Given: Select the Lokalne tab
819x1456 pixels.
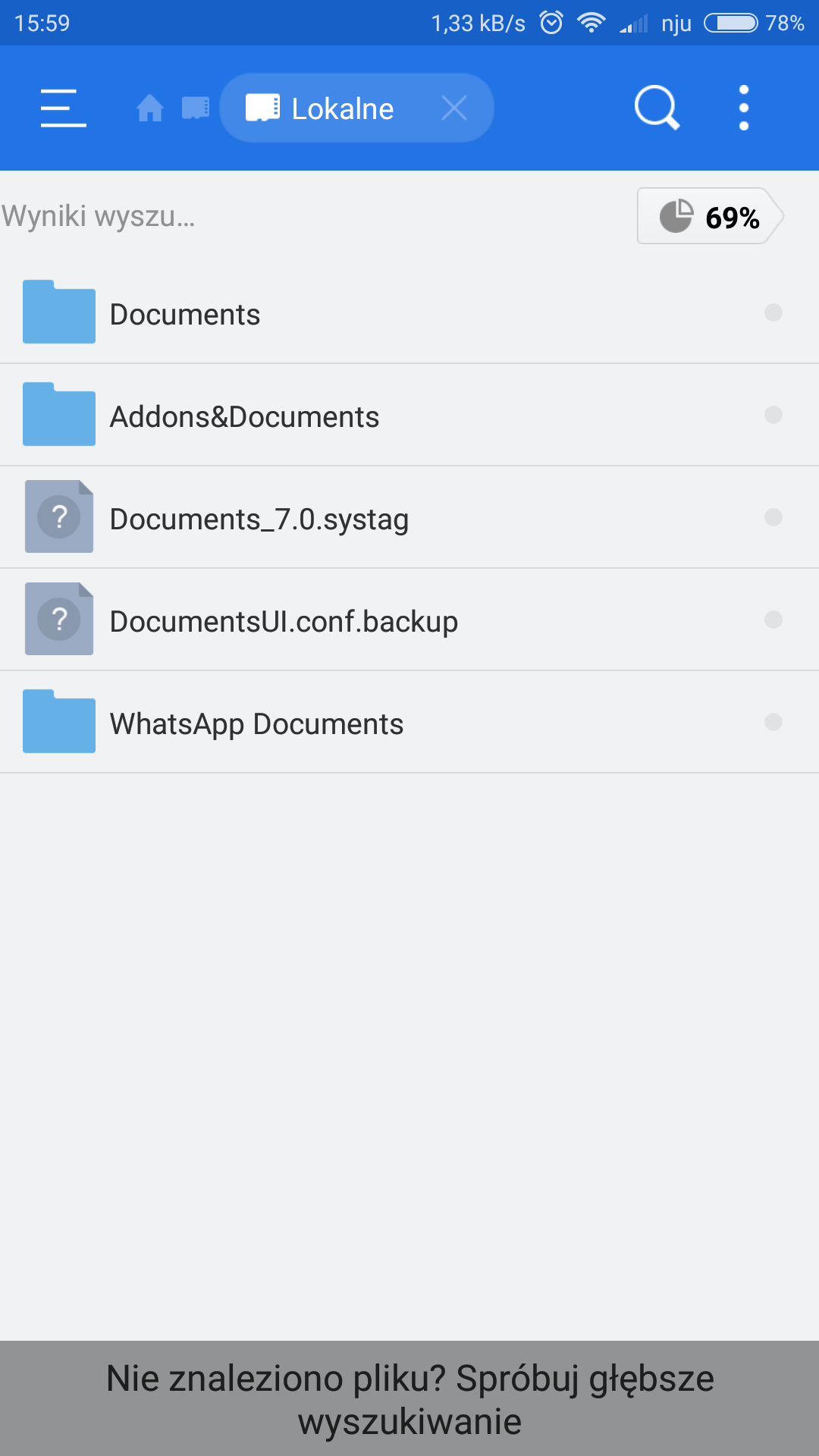Looking at the screenshot, I should pos(341,108).
